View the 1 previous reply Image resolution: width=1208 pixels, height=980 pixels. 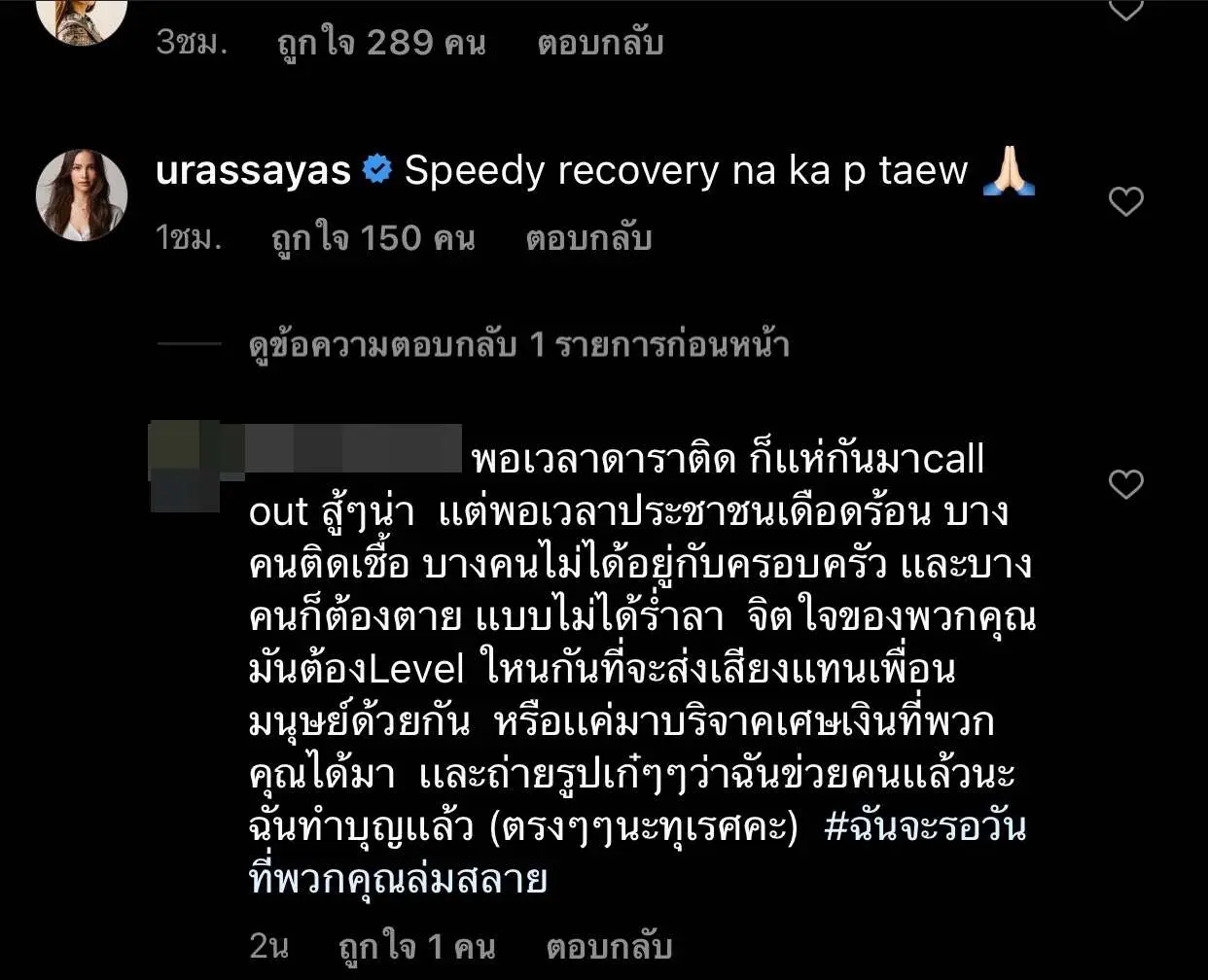[x=518, y=345]
